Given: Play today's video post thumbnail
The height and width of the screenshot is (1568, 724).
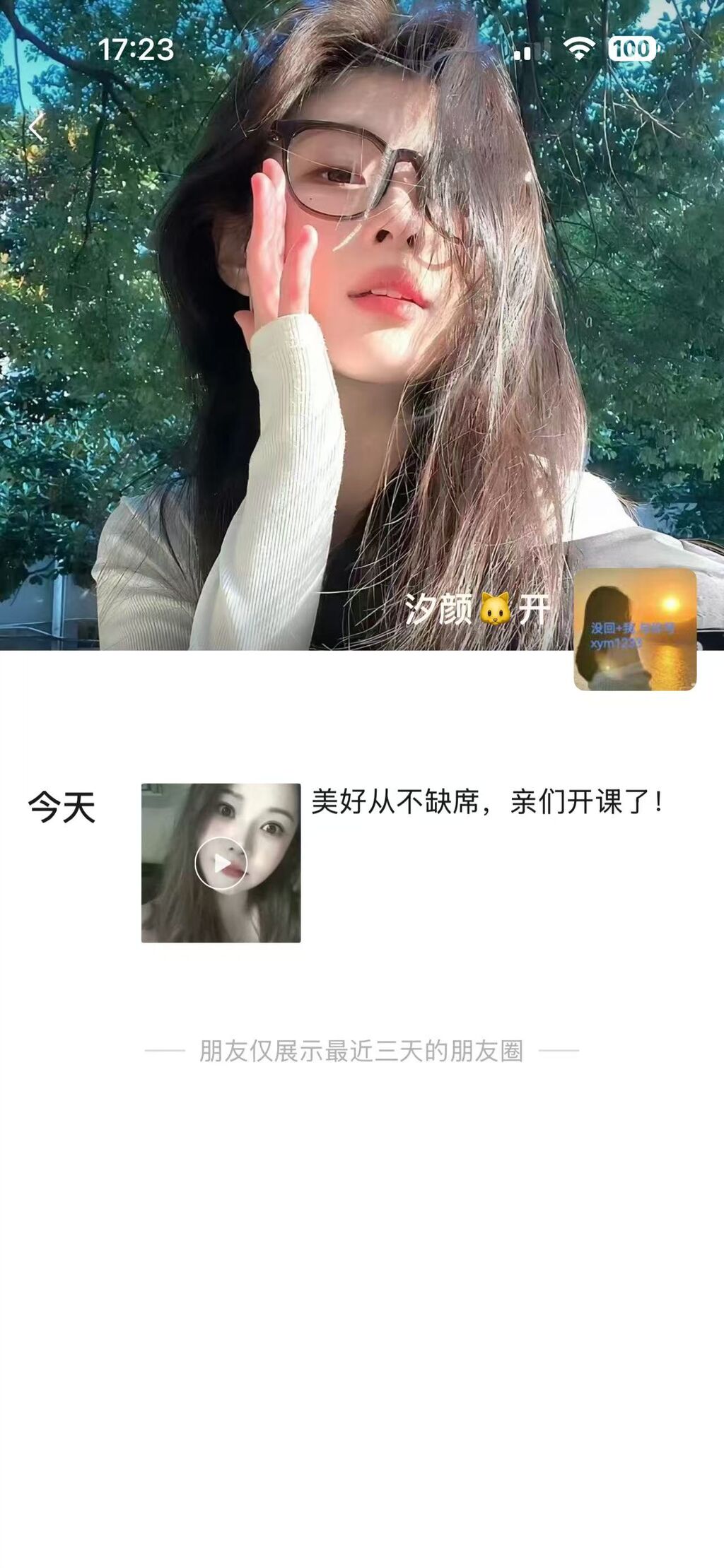Looking at the screenshot, I should click(x=221, y=863).
